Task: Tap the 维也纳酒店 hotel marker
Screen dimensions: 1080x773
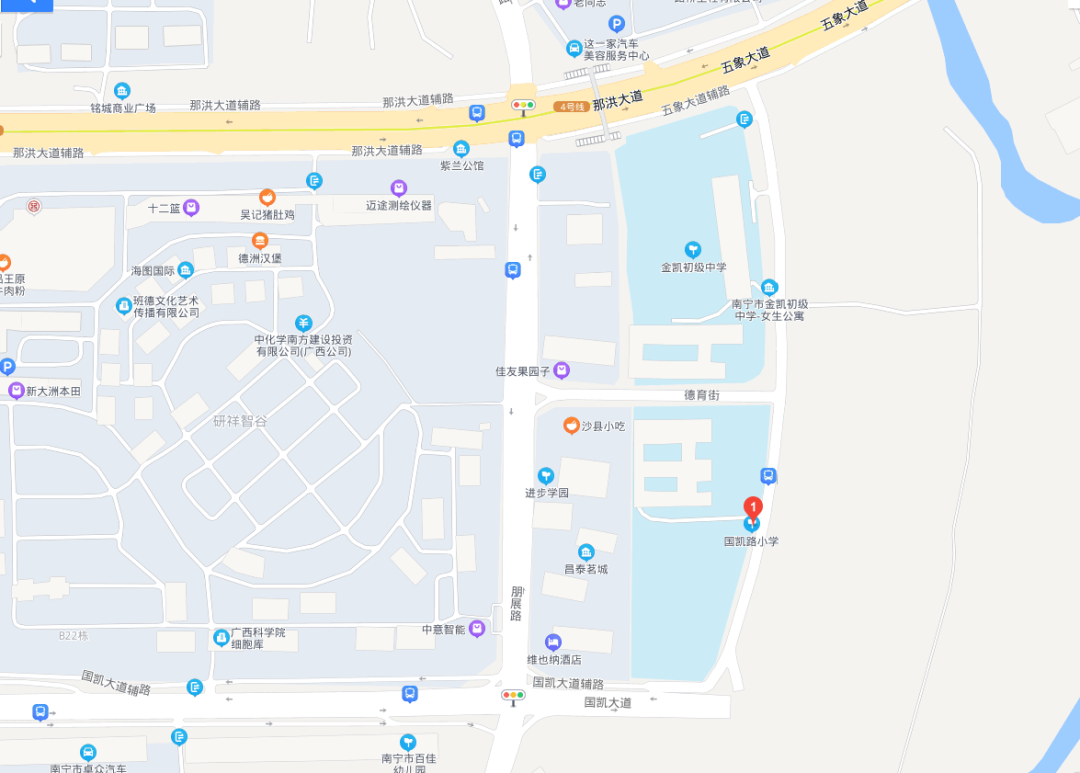Action: [x=552, y=642]
